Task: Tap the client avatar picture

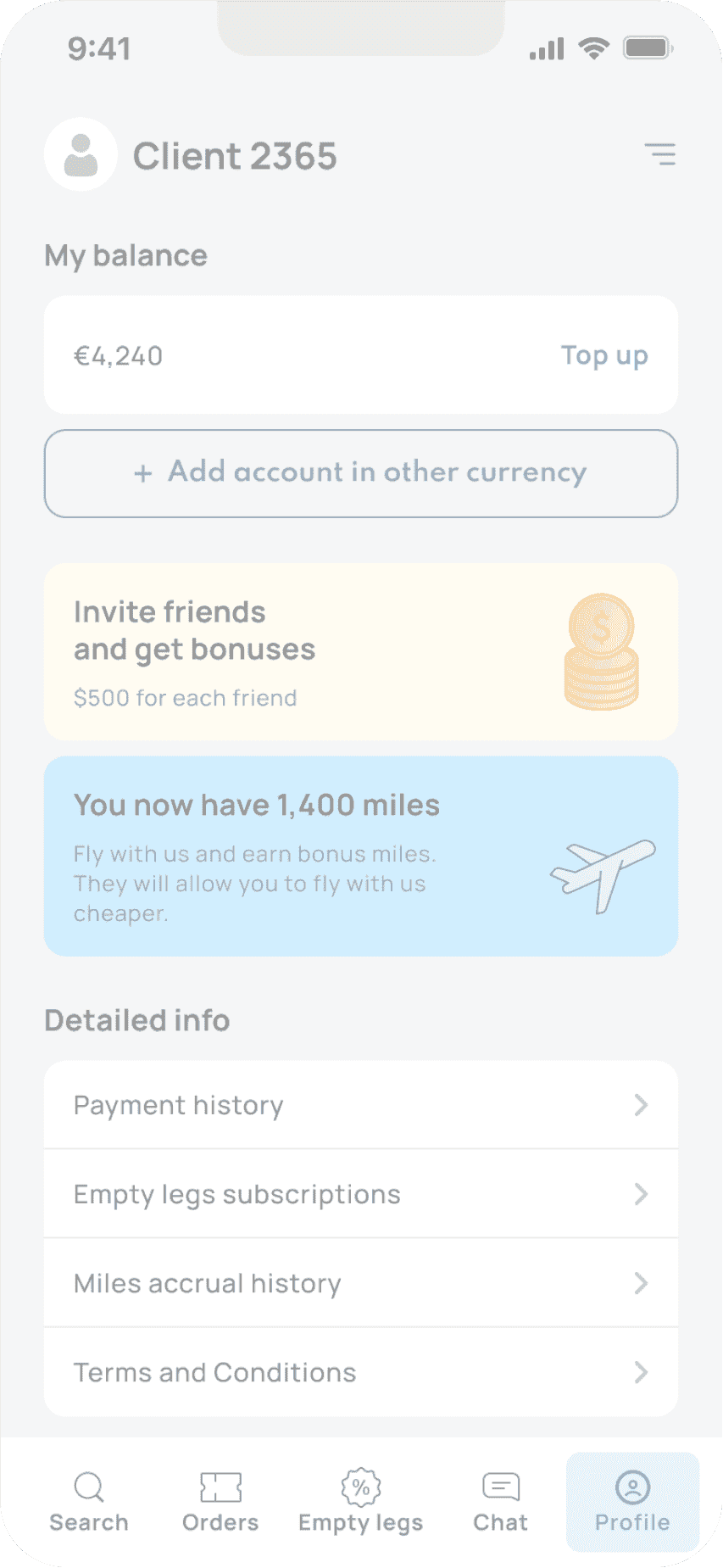Action: tap(81, 154)
